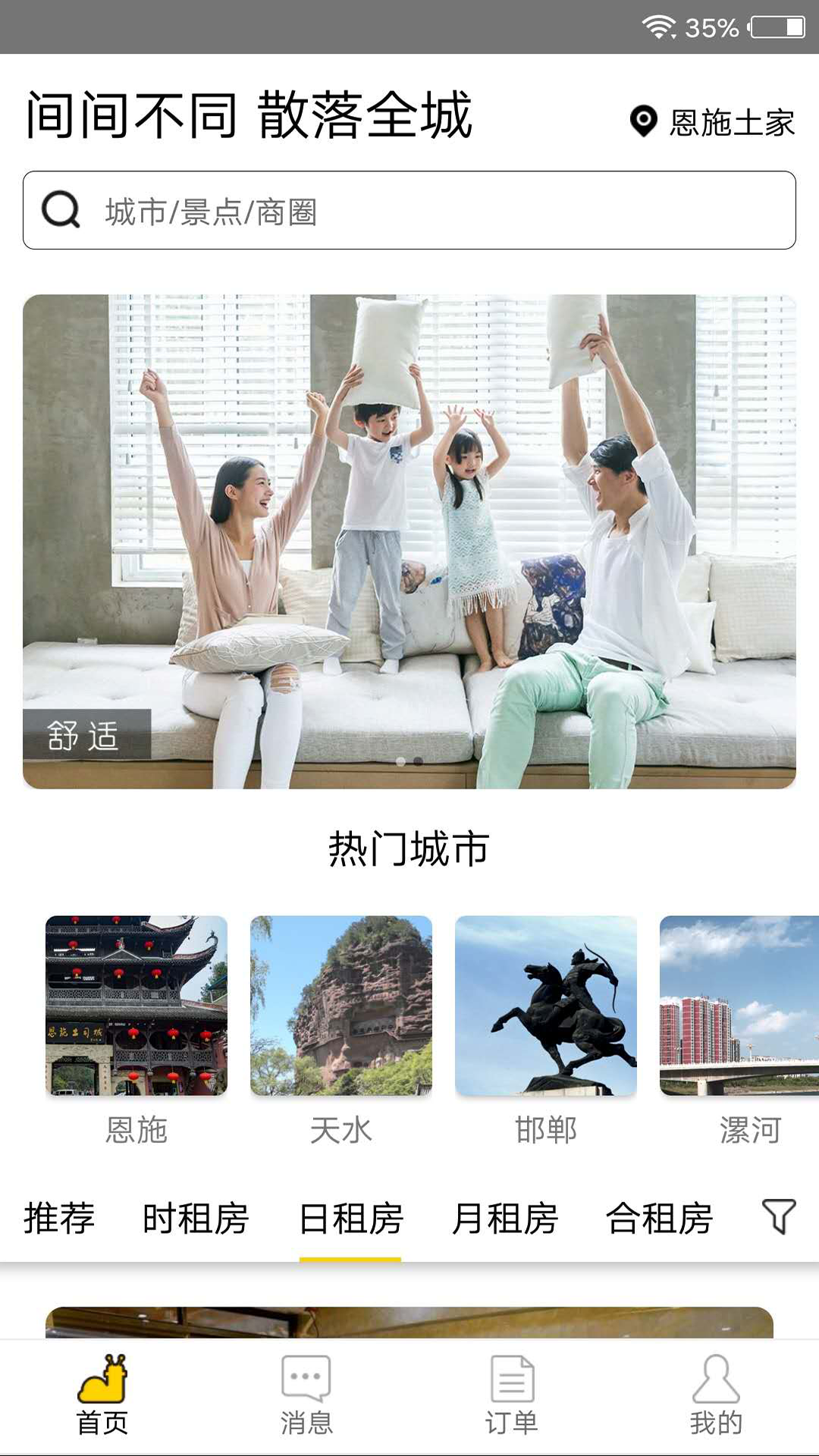Switch to the 时租房 tab
The width and height of the screenshot is (819, 1456).
point(196,1219)
